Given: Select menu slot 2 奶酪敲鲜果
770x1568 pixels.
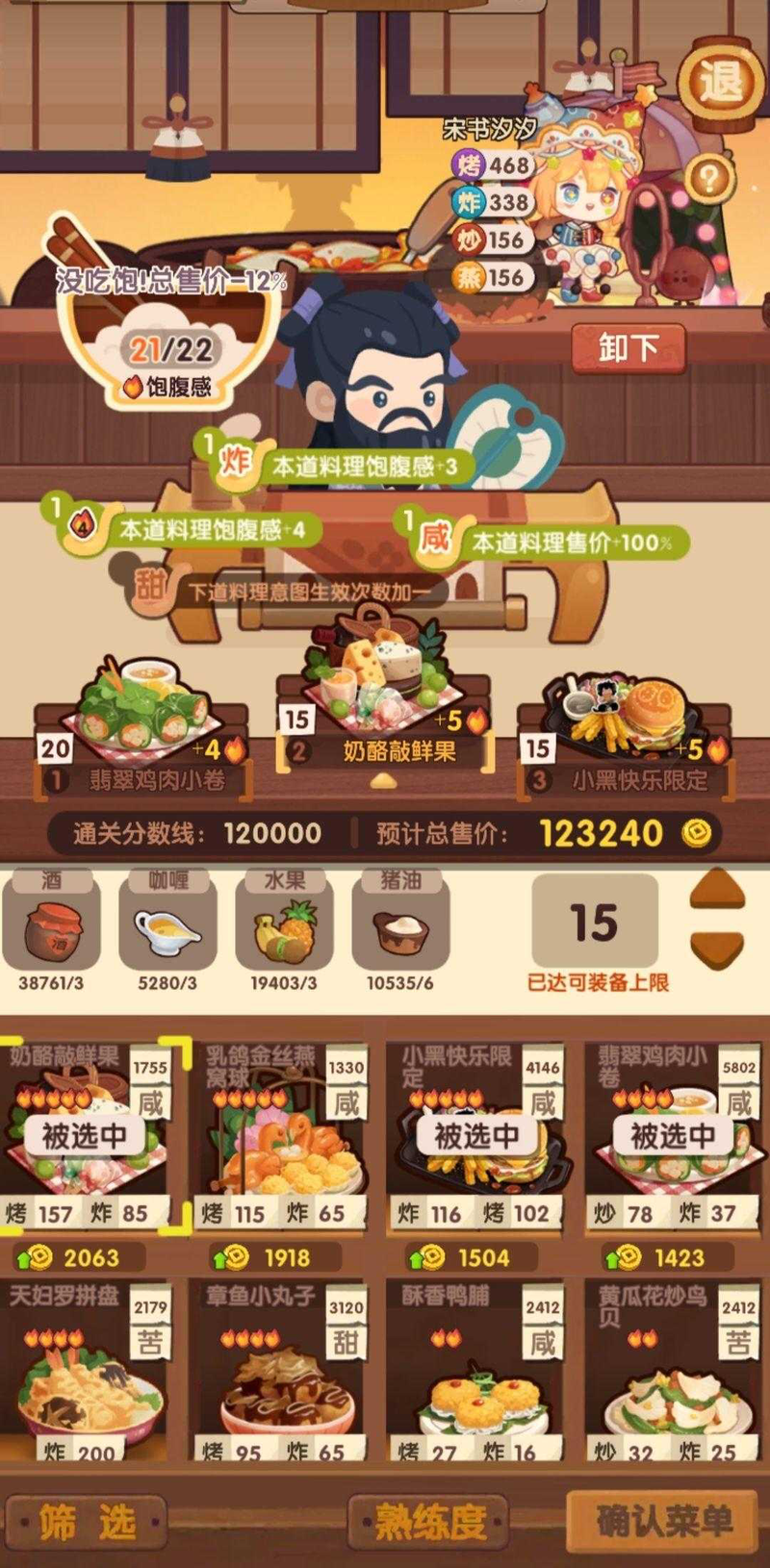Looking at the screenshot, I should (x=385, y=731).
